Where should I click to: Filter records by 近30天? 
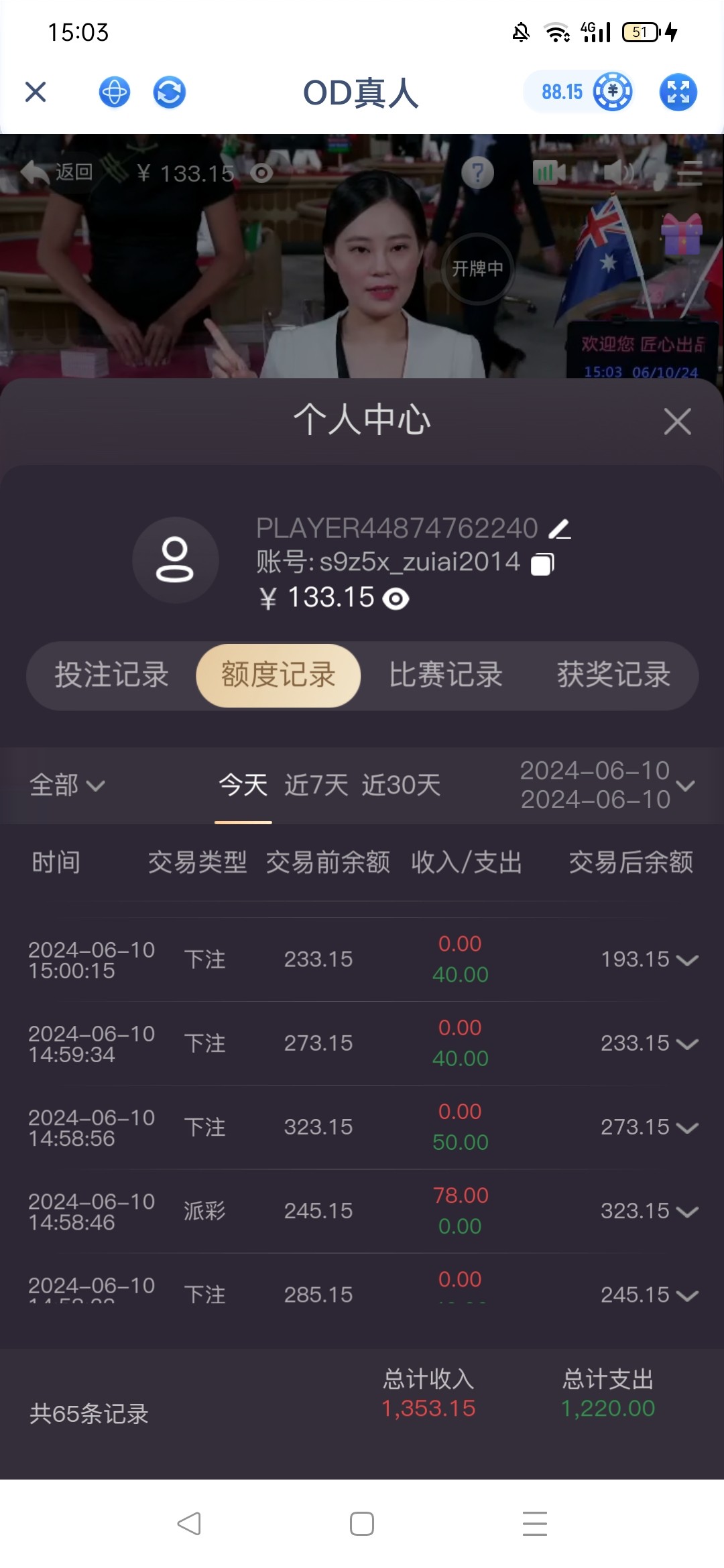pos(401,785)
